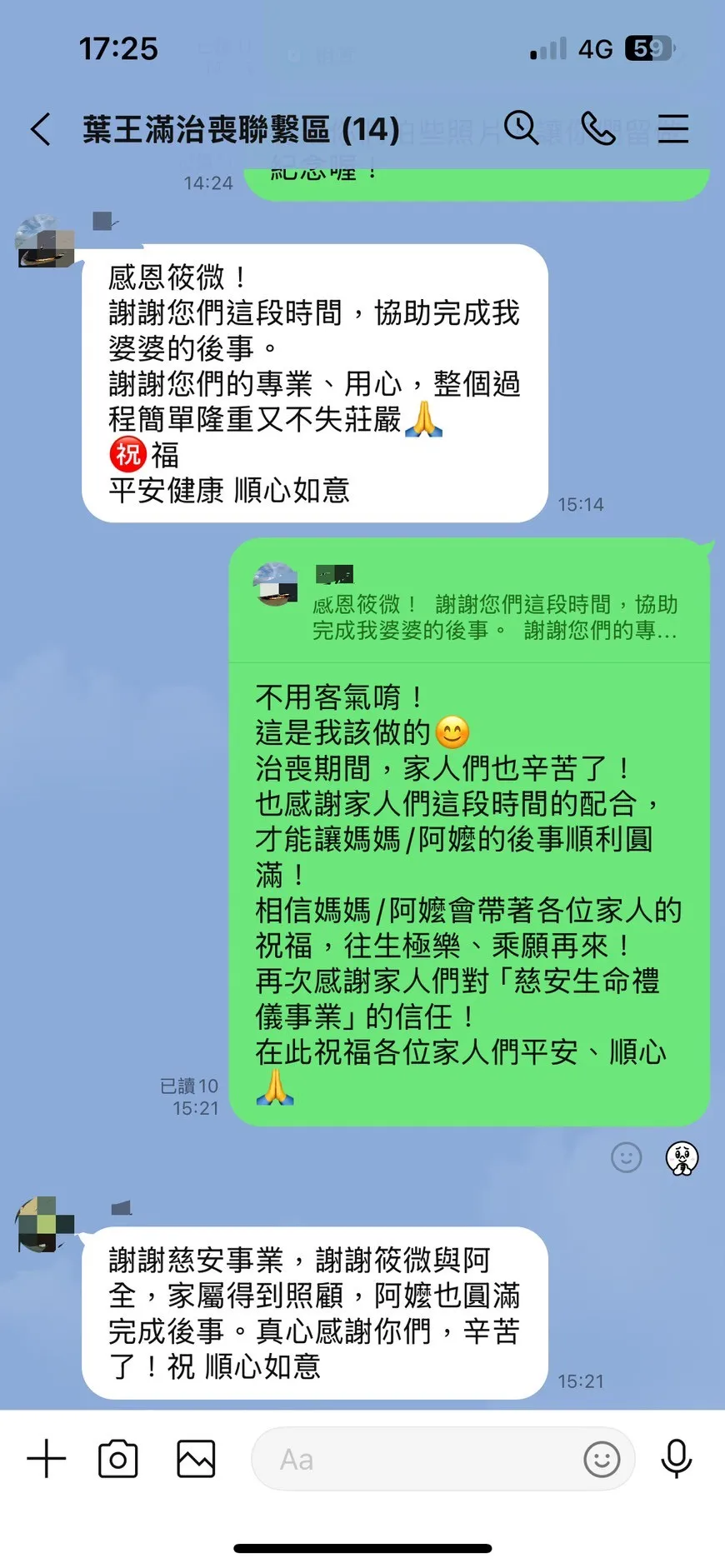View the profile of the 謝謝慈安事業 sender

point(46,1224)
